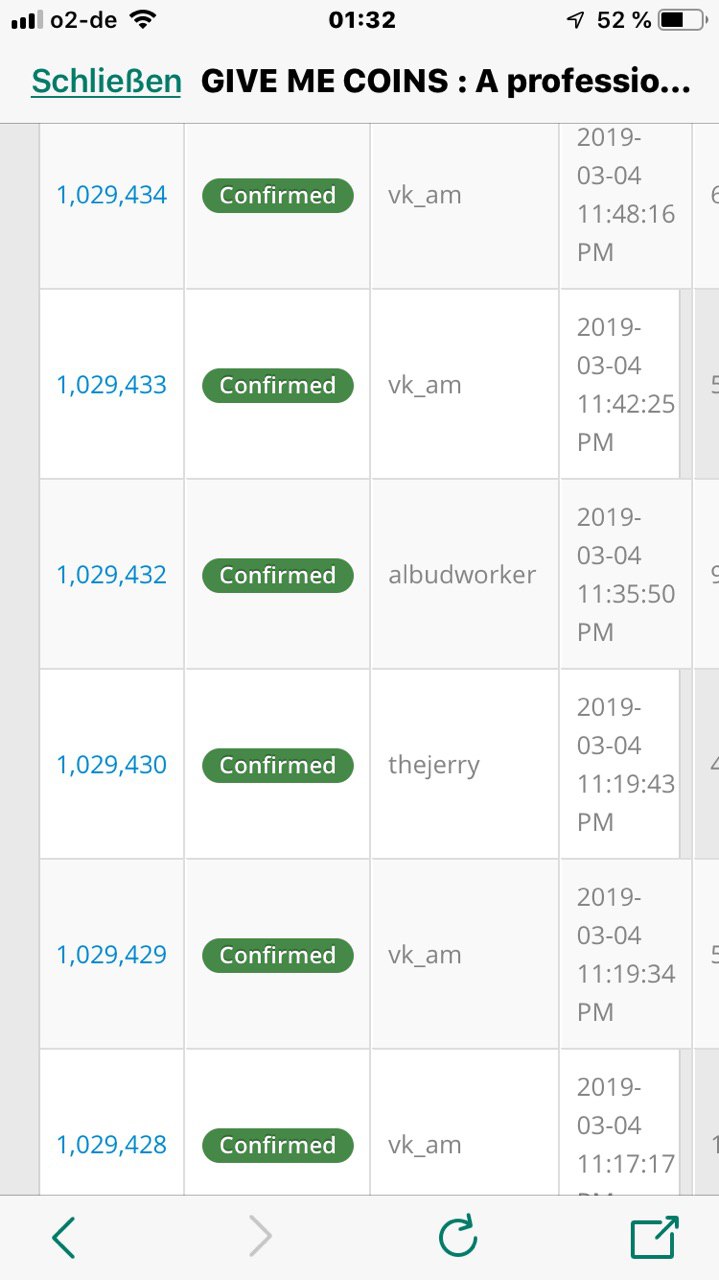719x1280 pixels.
Task: Open block 1,029,432 link
Action: (x=111, y=575)
